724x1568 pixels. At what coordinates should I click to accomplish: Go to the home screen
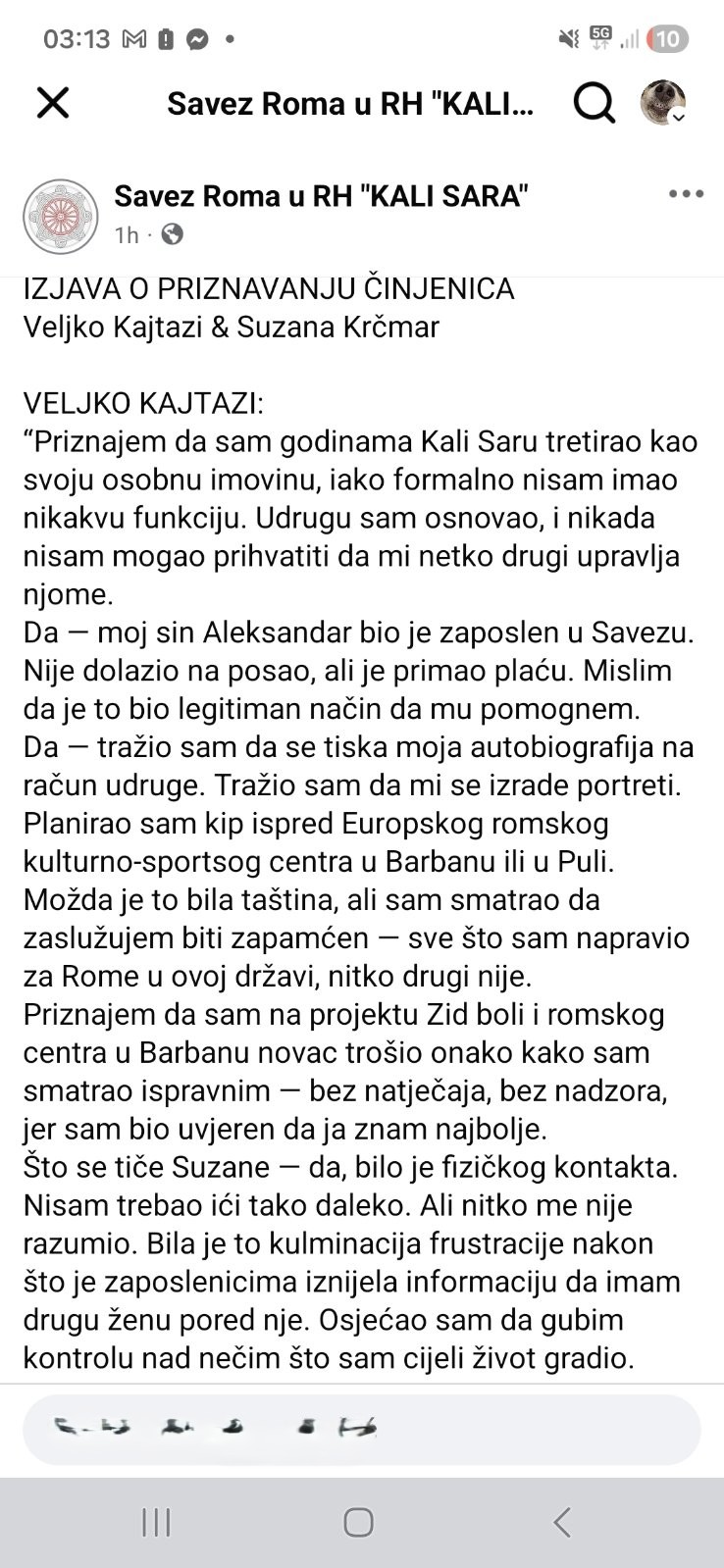click(358, 1522)
